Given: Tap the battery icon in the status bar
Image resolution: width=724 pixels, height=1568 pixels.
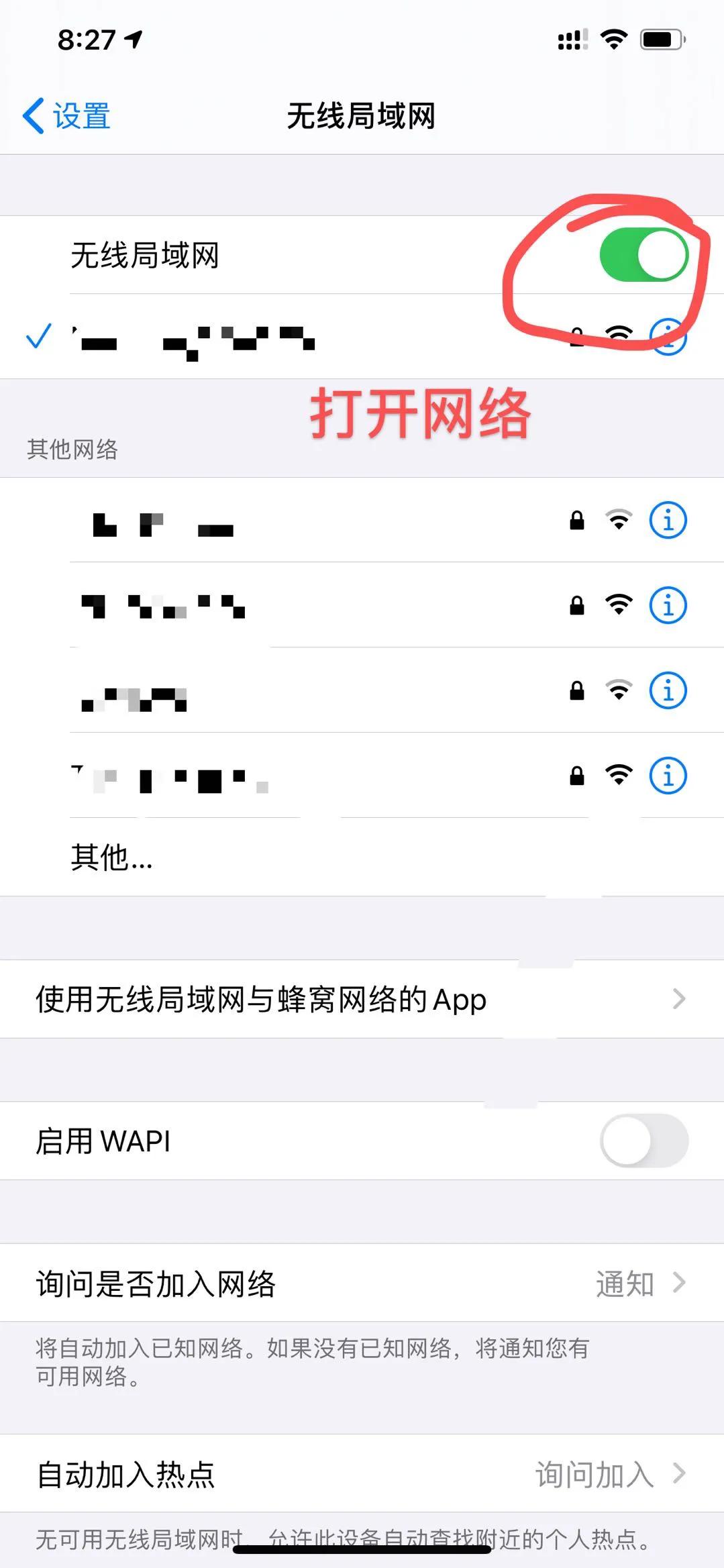Looking at the screenshot, I should click(661, 39).
